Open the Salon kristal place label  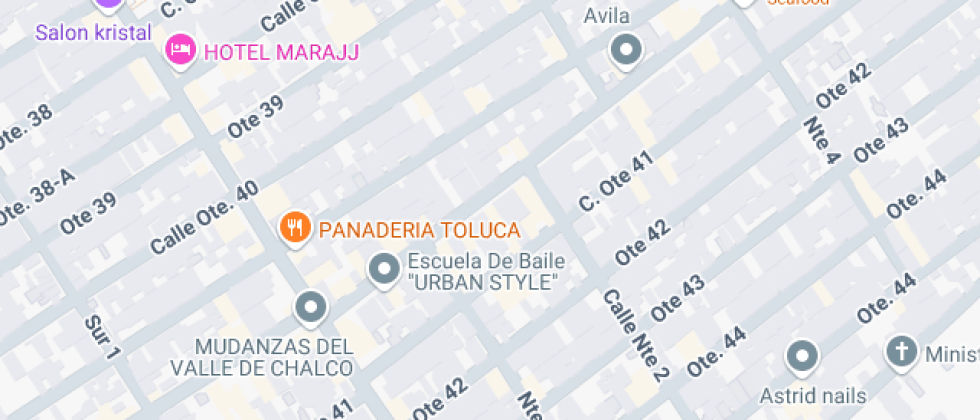tap(94, 32)
